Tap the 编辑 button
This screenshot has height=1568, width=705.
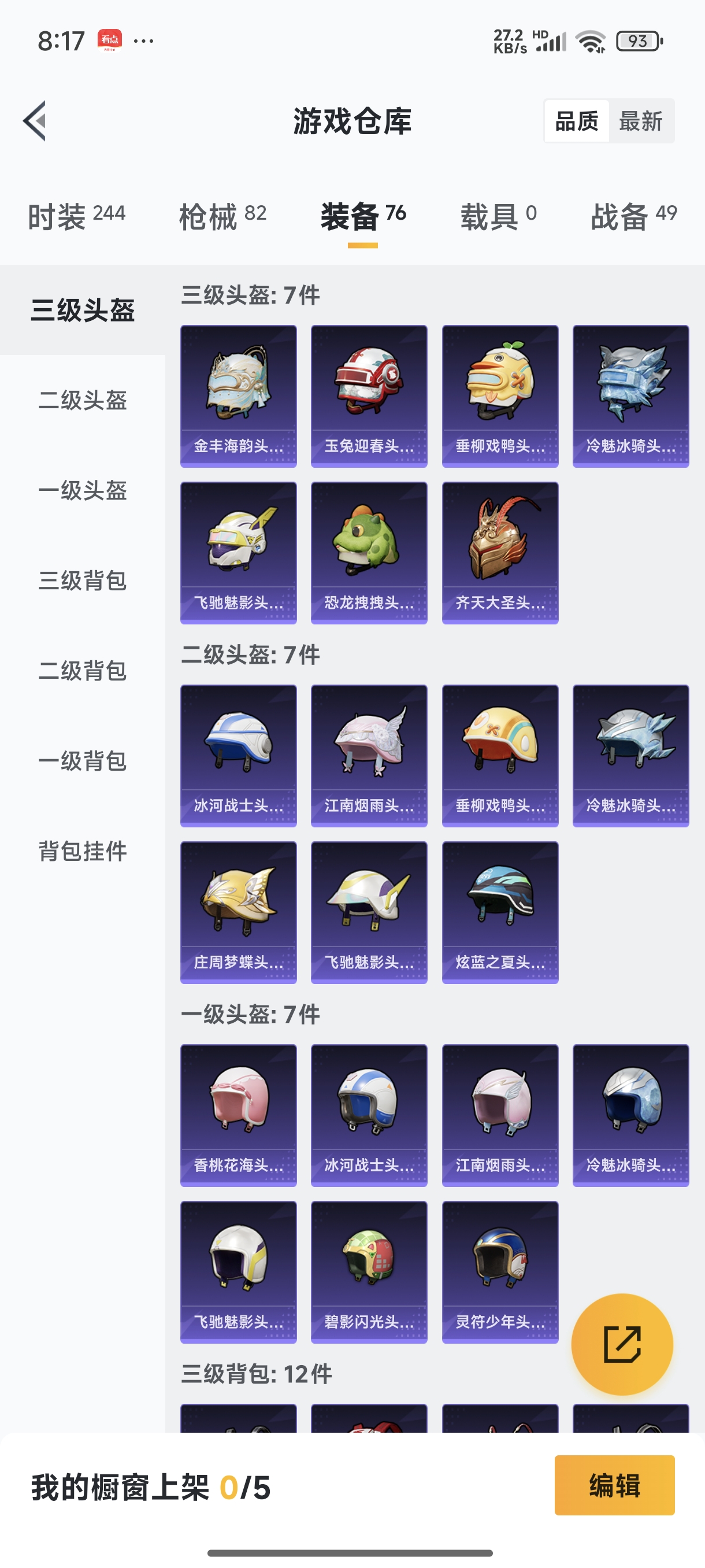(x=614, y=1485)
